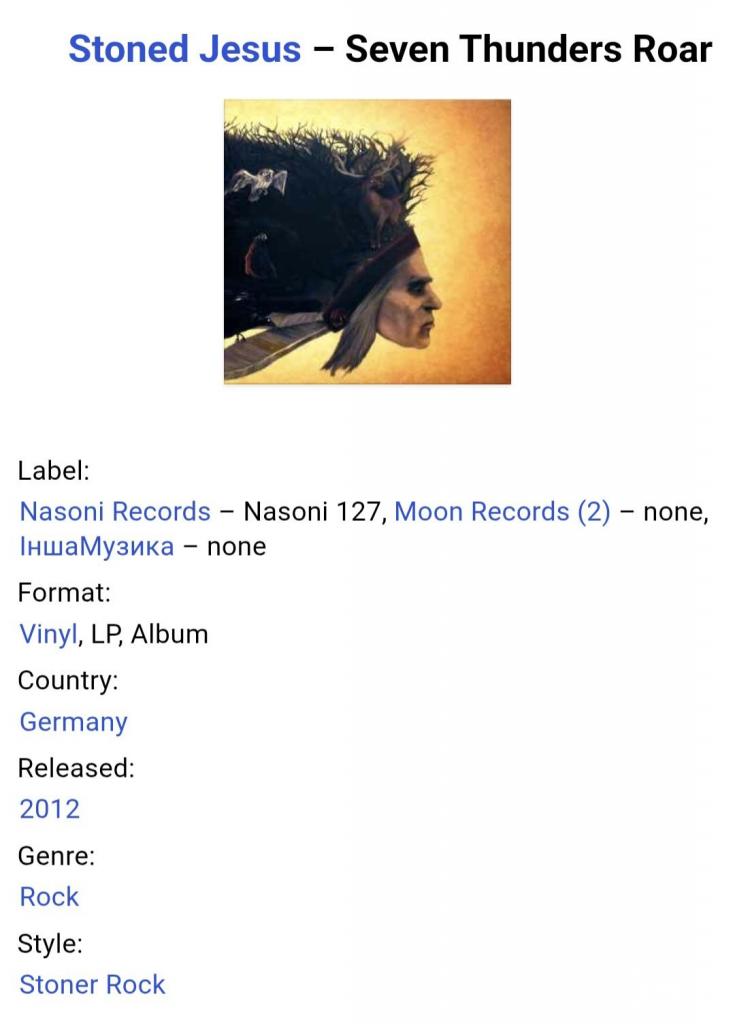The image size is (735, 1024).
Task: Open the Moon Records (2) label link
Action: tap(502, 511)
